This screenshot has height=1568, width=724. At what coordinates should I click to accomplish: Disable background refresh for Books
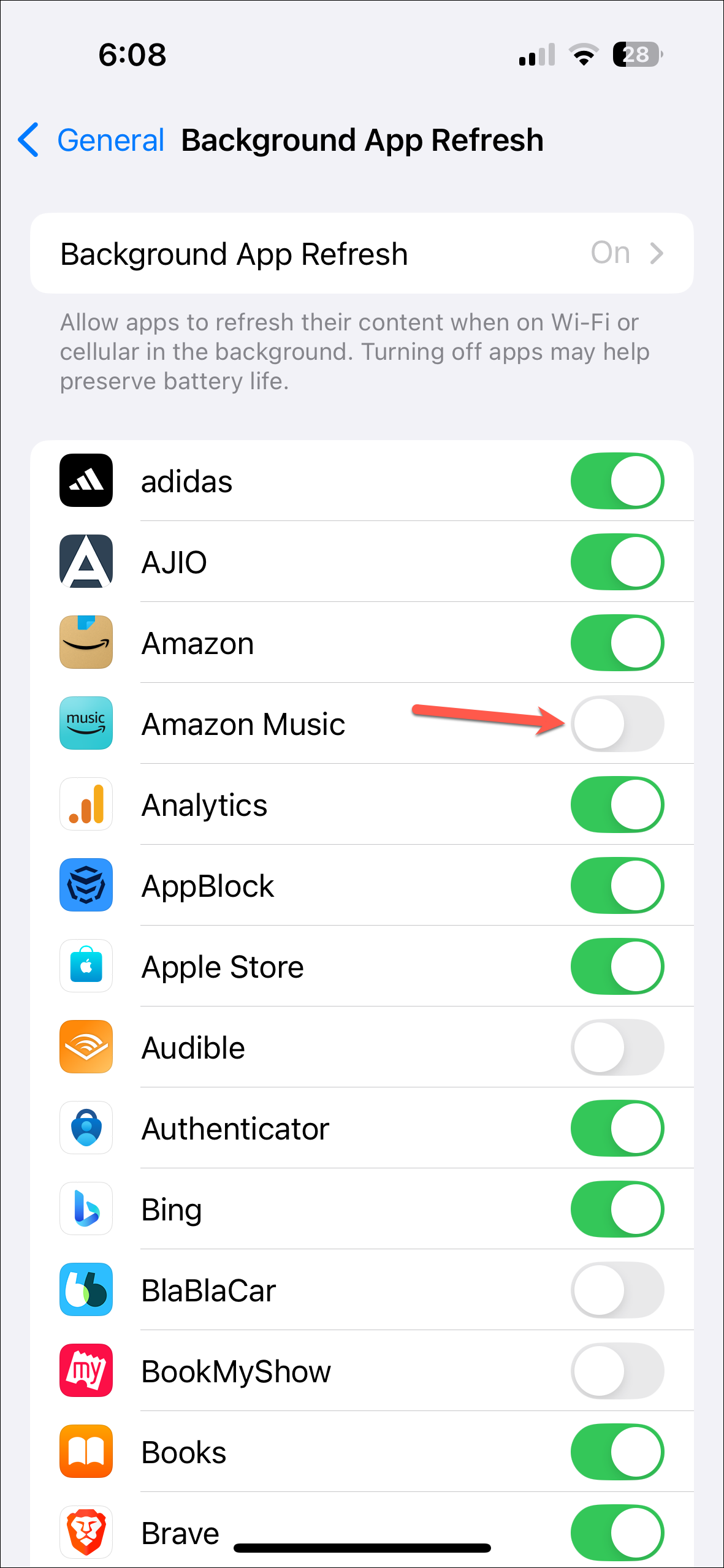click(x=617, y=1452)
